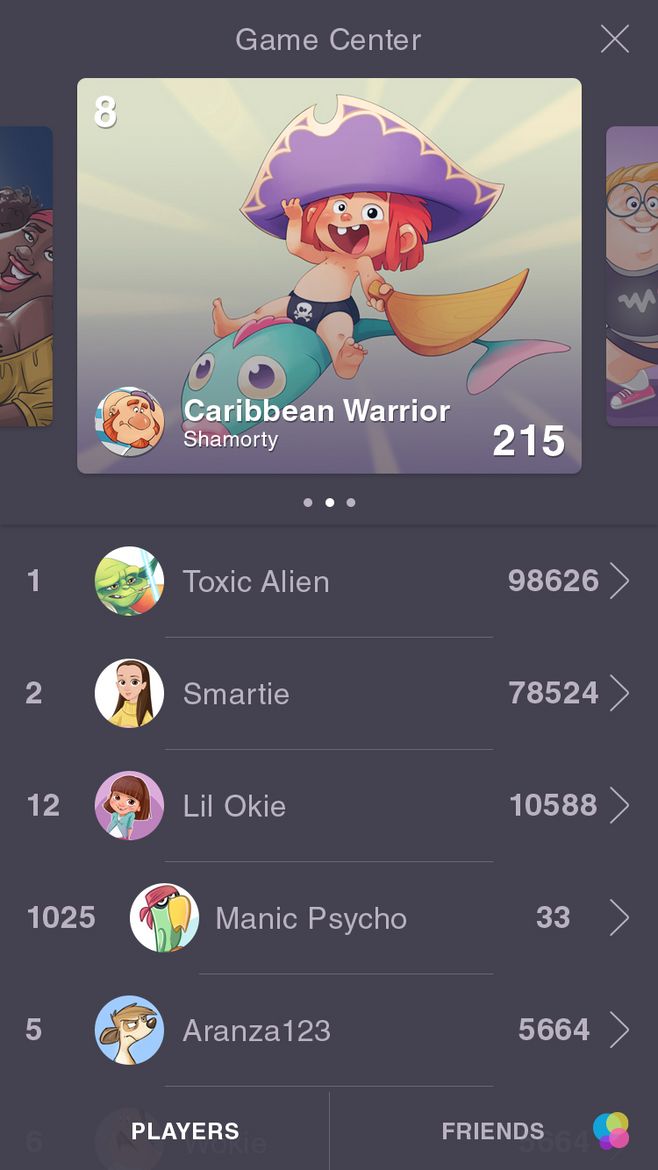
Task: Open Smartie's player row
Action: (x=329, y=693)
